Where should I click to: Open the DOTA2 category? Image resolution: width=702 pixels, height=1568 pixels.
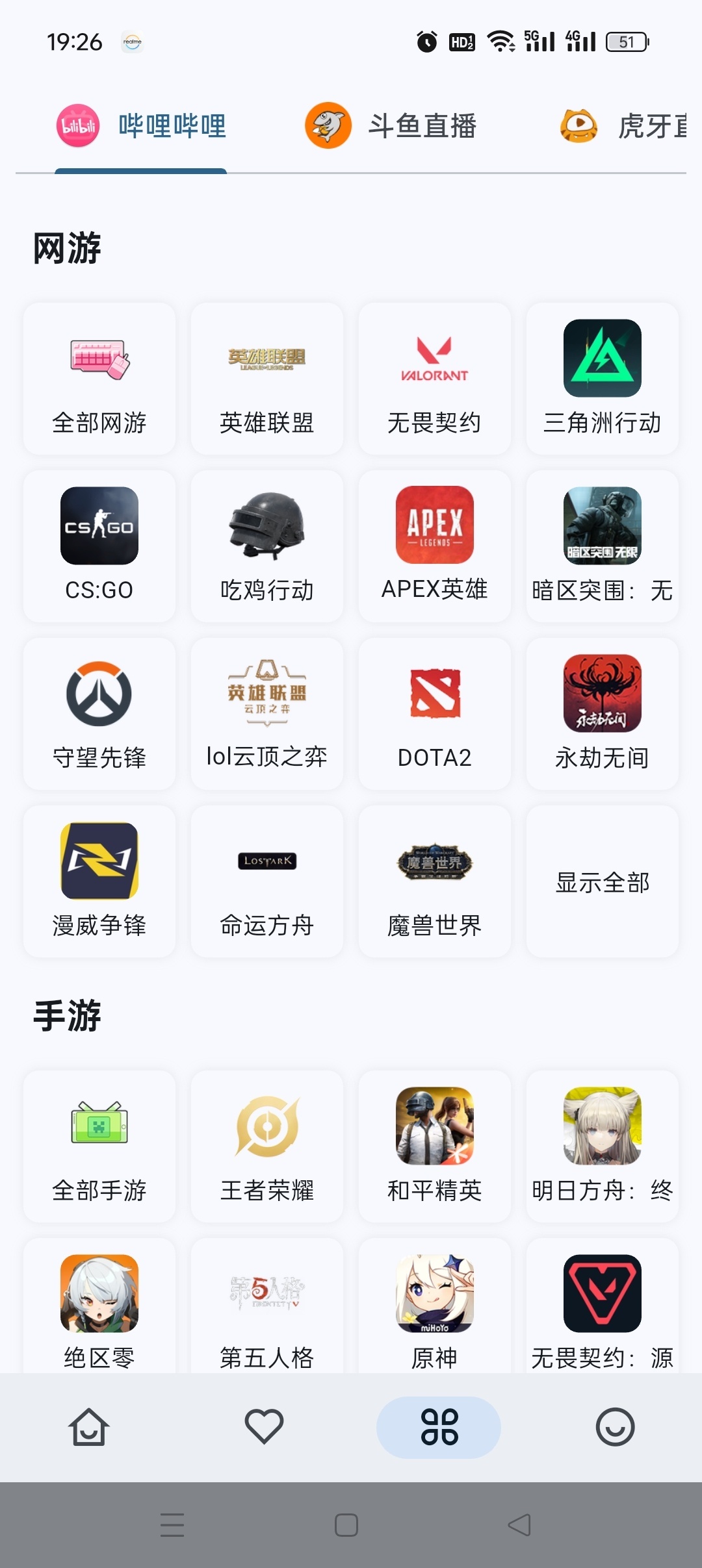[435, 714]
